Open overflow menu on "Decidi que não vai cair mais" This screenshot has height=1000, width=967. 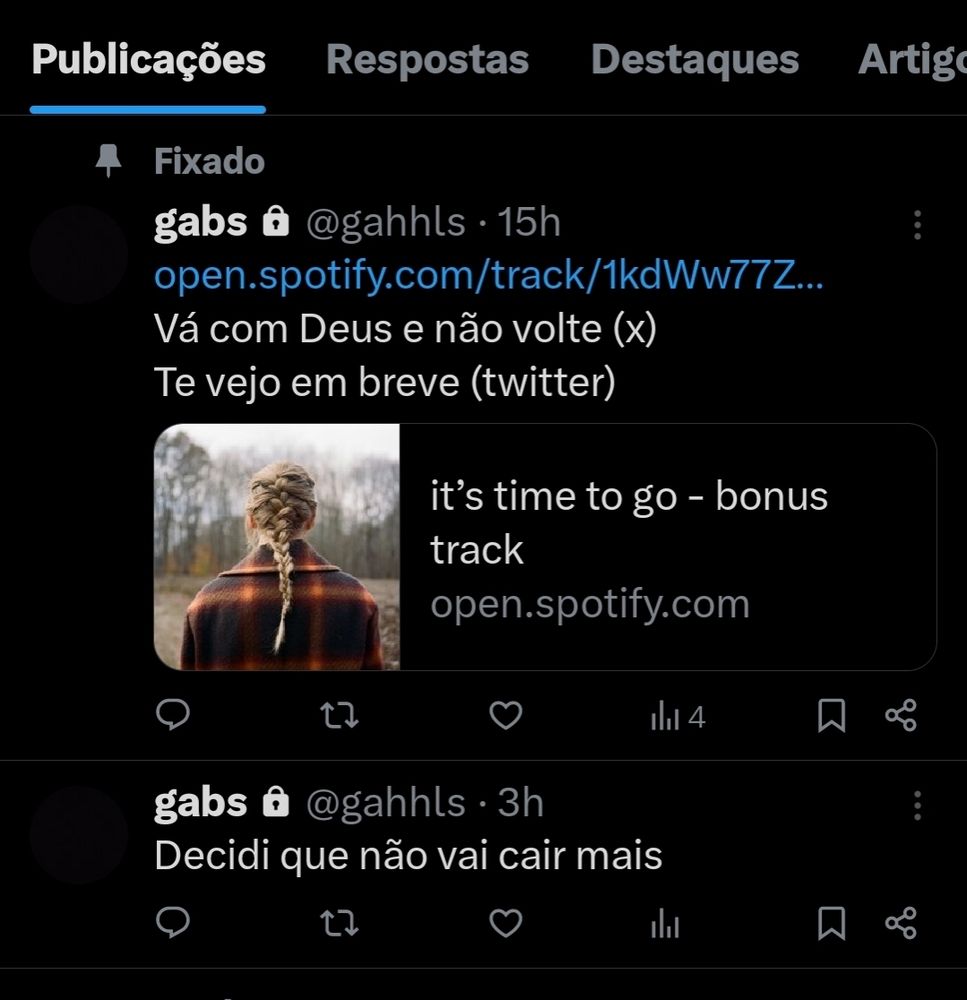pos(916,805)
